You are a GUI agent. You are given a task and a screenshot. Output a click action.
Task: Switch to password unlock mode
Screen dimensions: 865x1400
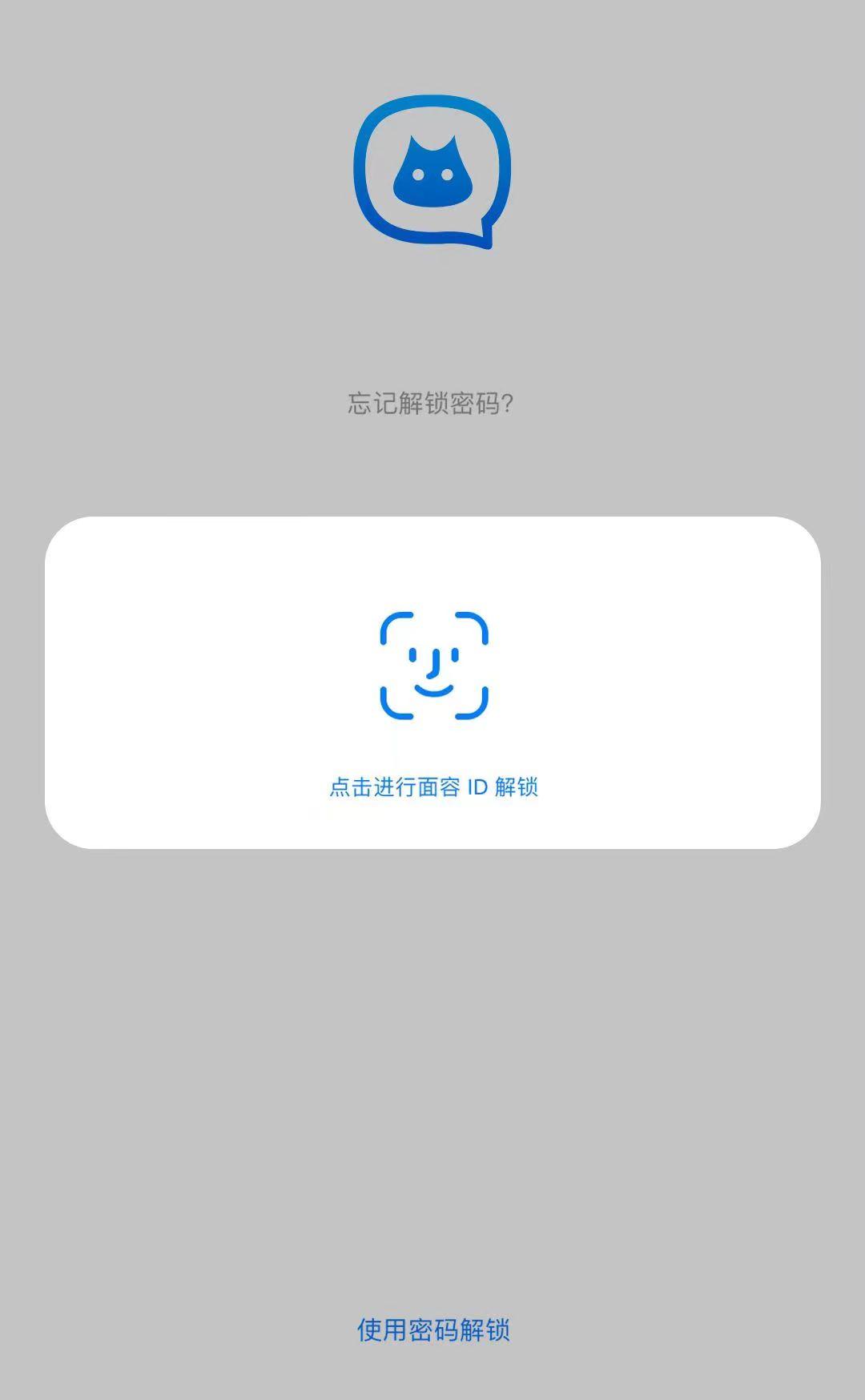point(432,1327)
